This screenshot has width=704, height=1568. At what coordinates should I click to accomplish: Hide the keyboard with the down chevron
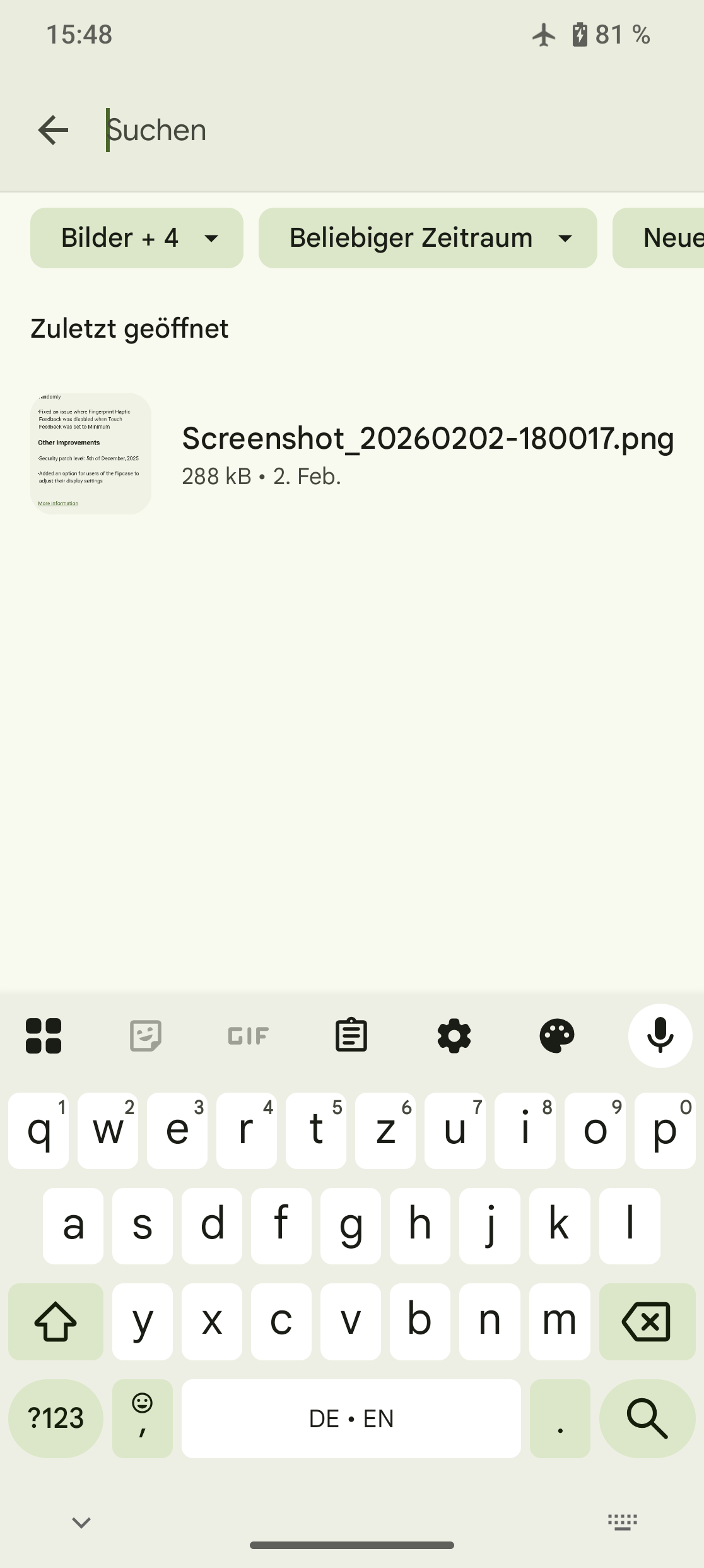(x=81, y=1522)
